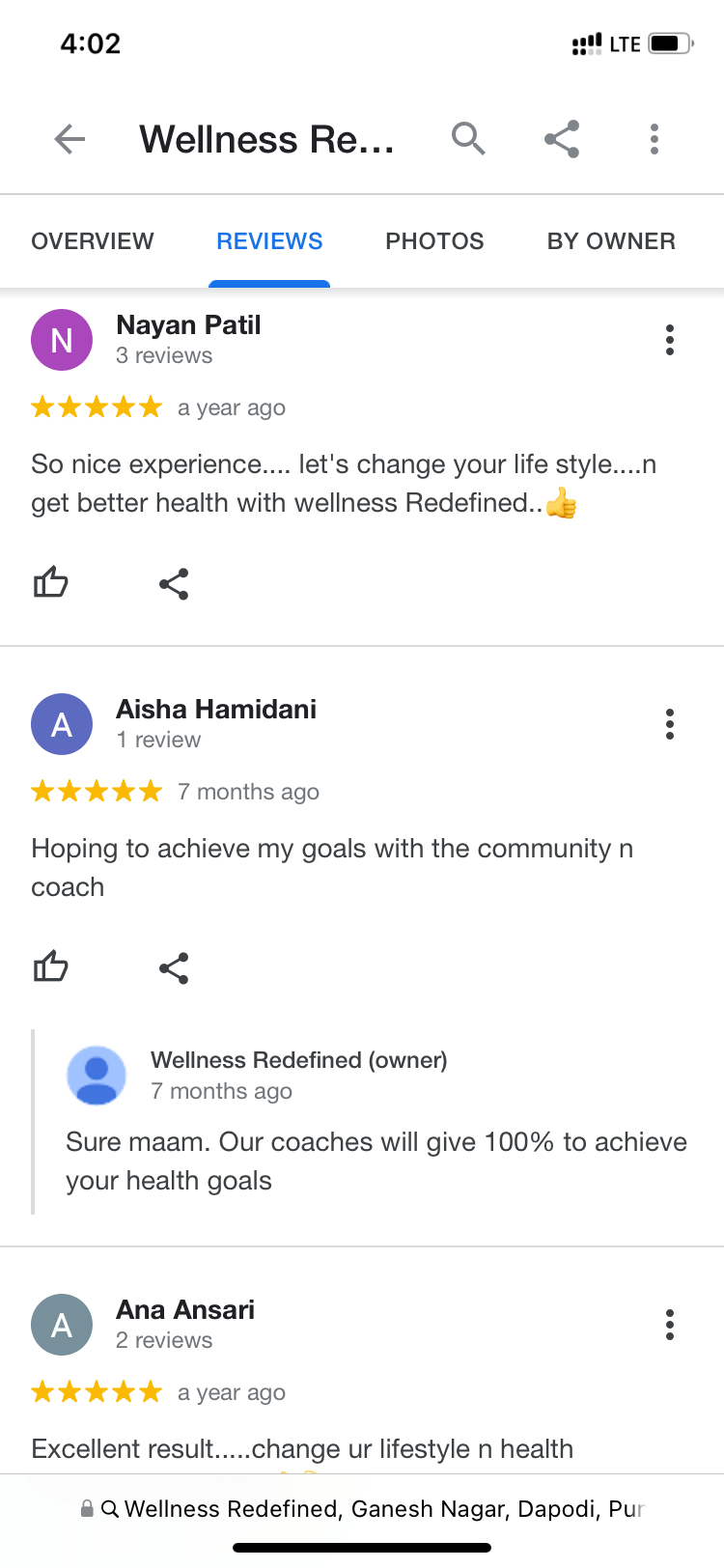Share Aisha Hamidani's review
The height and width of the screenshot is (1568, 724).
click(174, 968)
